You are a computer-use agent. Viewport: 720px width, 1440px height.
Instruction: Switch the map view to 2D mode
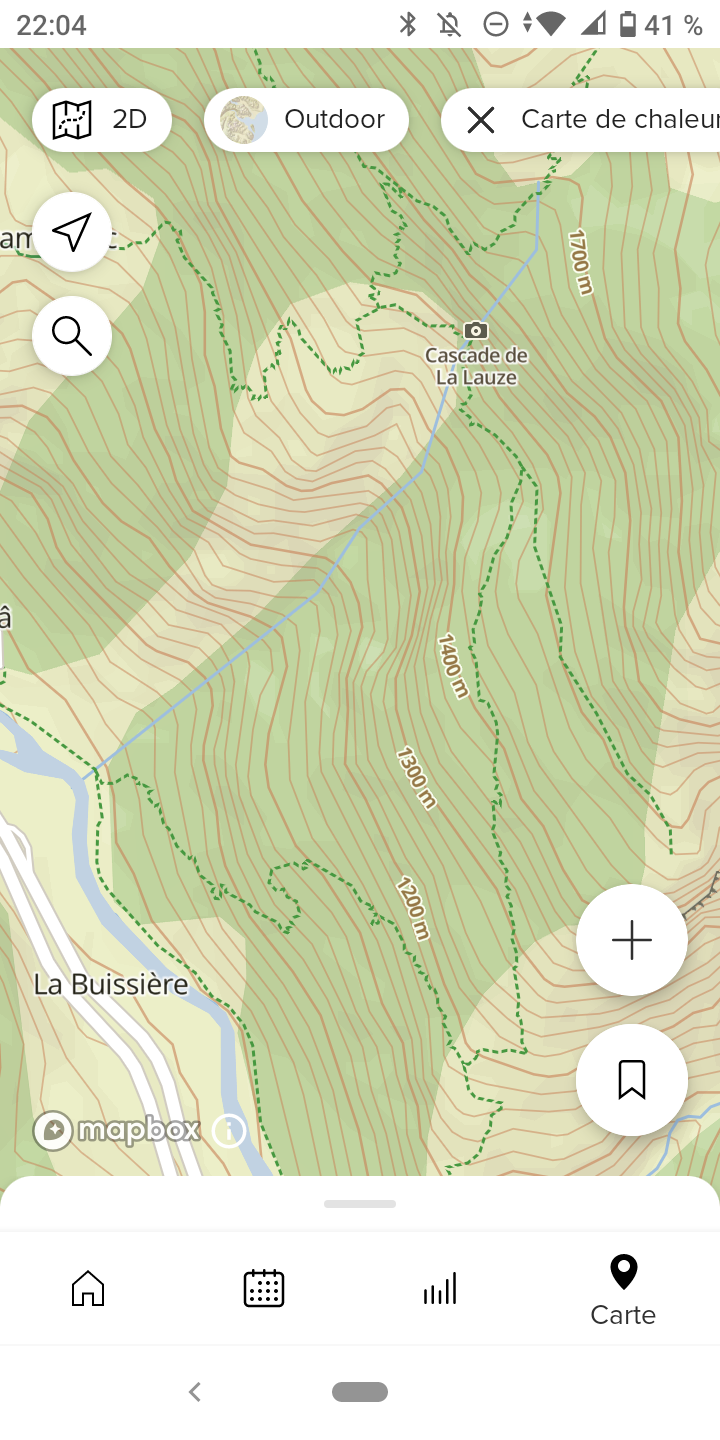pos(101,120)
